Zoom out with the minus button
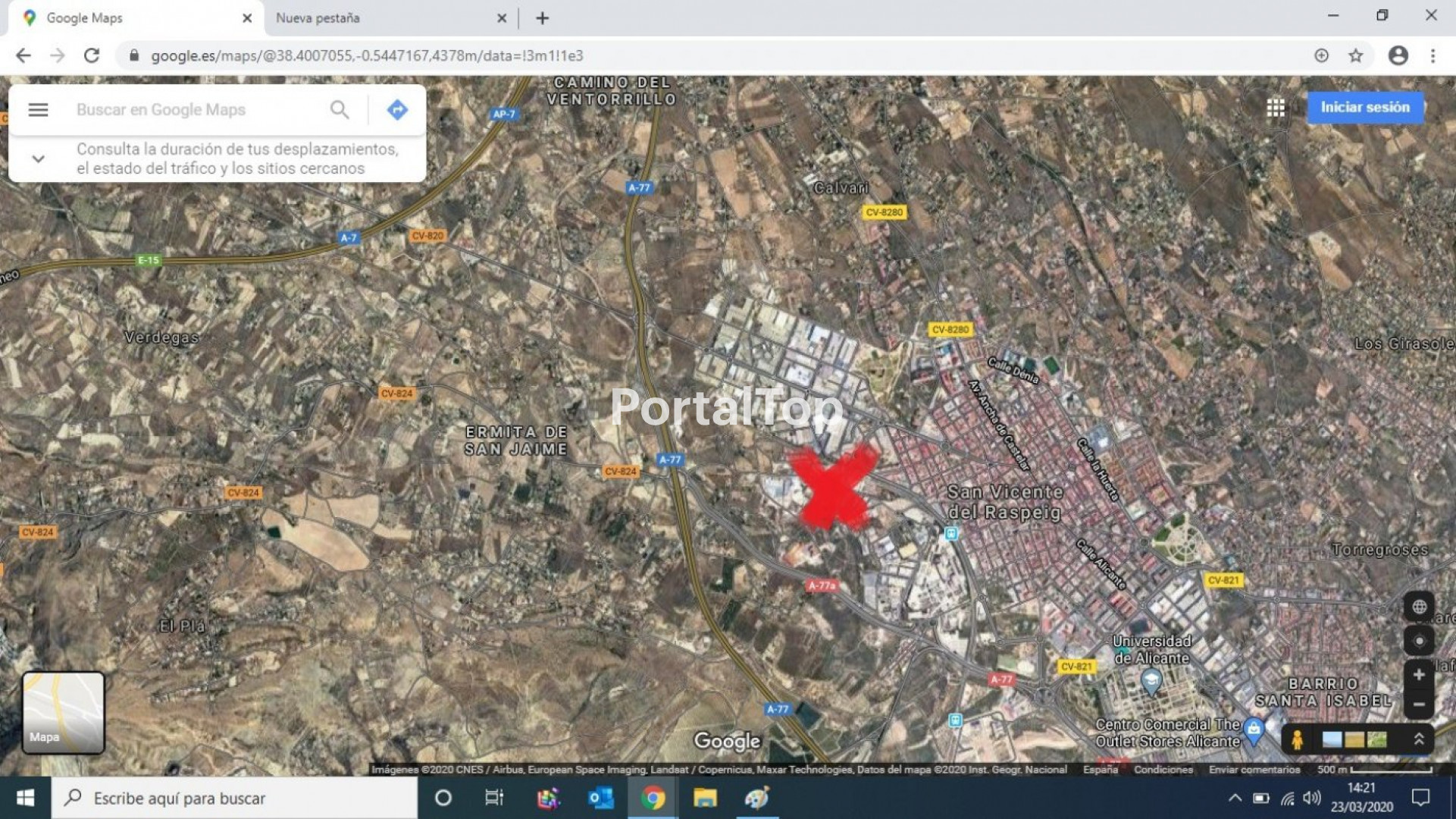Image resolution: width=1456 pixels, height=819 pixels. point(1419,704)
